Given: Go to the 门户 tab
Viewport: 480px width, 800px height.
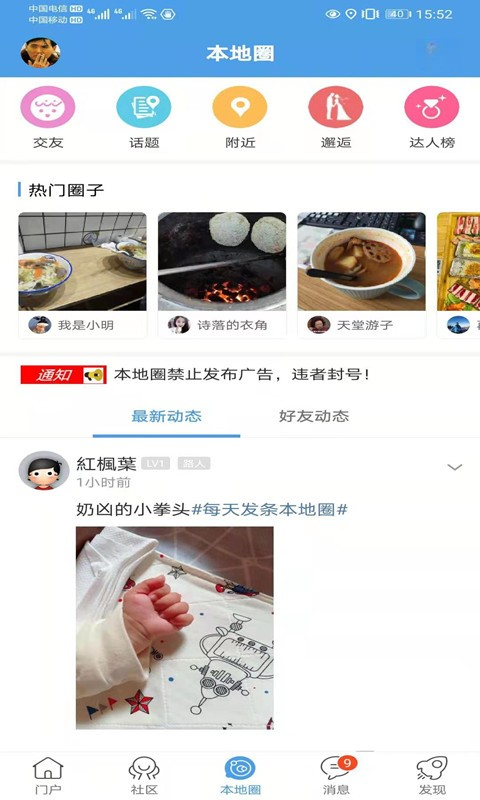Looking at the screenshot, I should click(48, 776).
